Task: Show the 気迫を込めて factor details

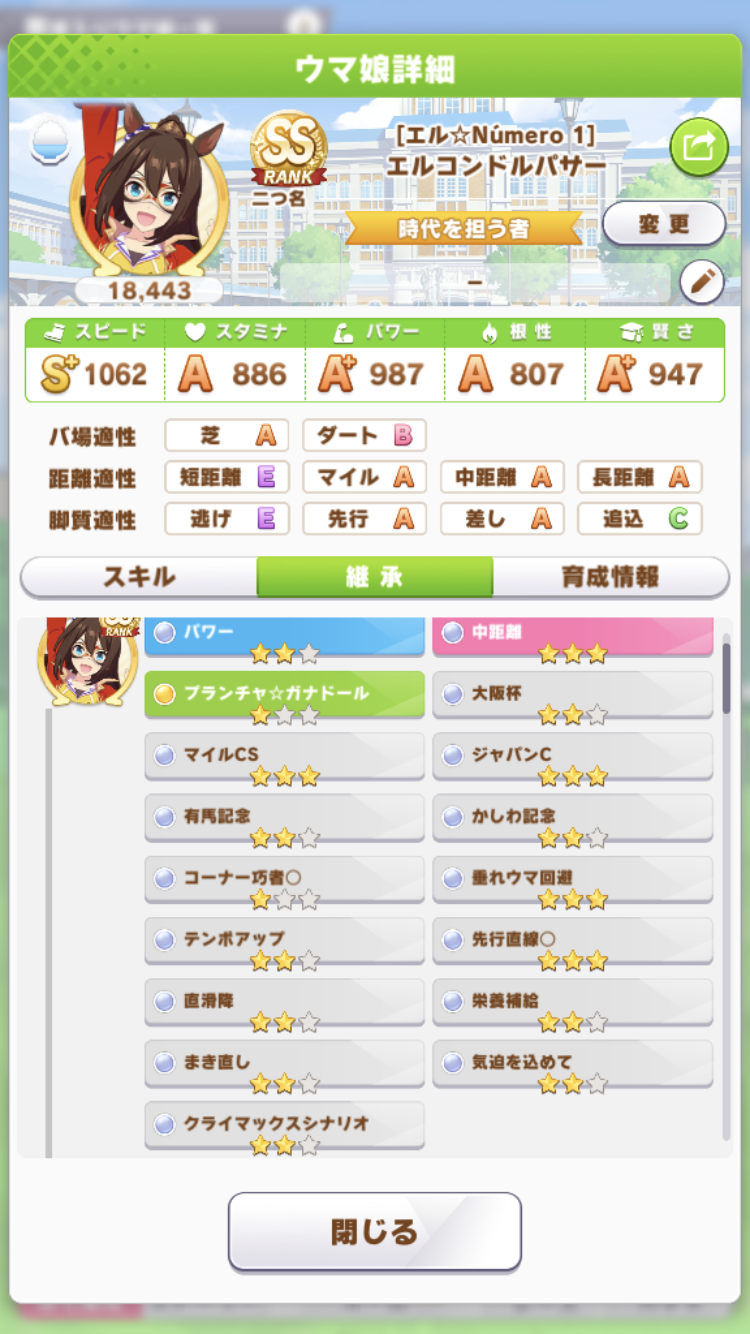Action: click(x=572, y=1063)
